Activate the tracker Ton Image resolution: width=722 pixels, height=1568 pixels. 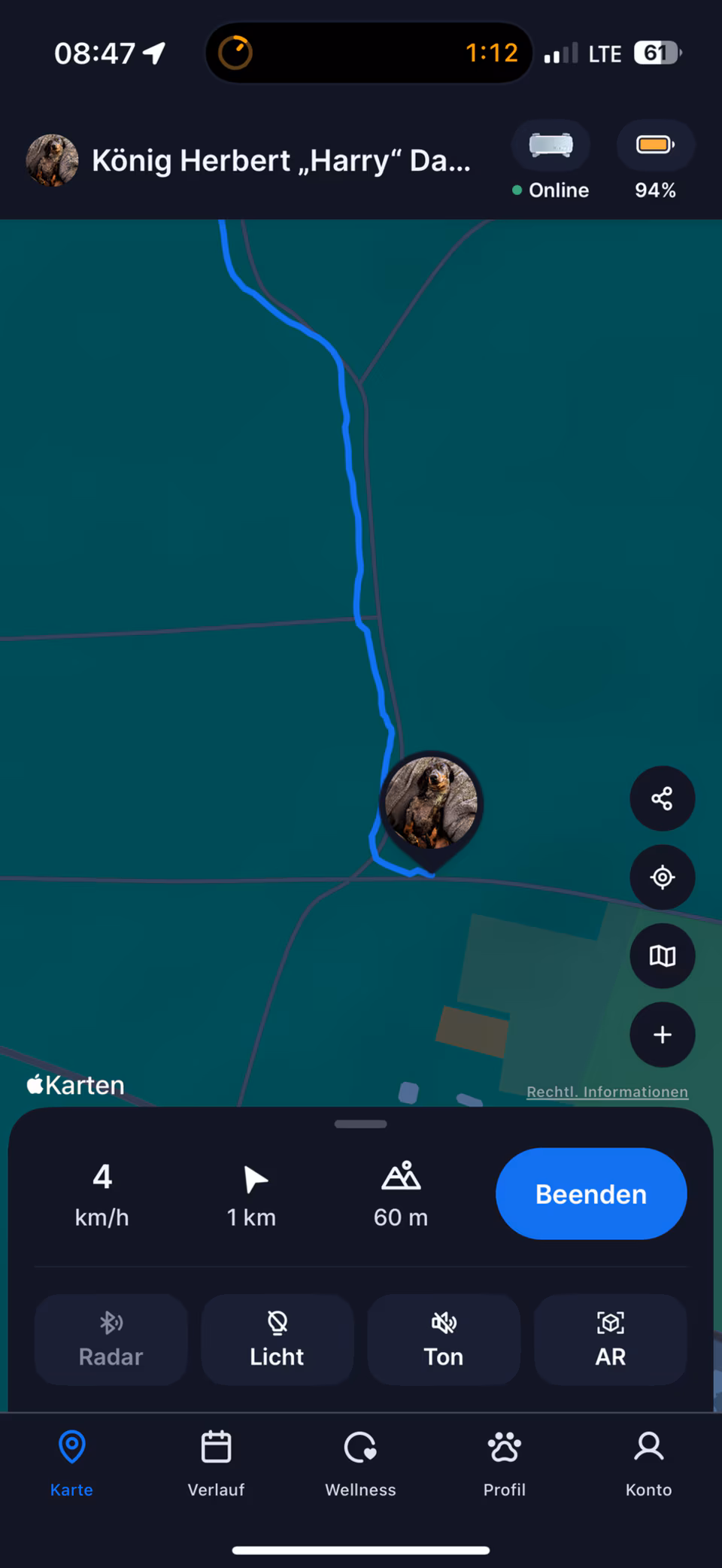[x=444, y=1339]
